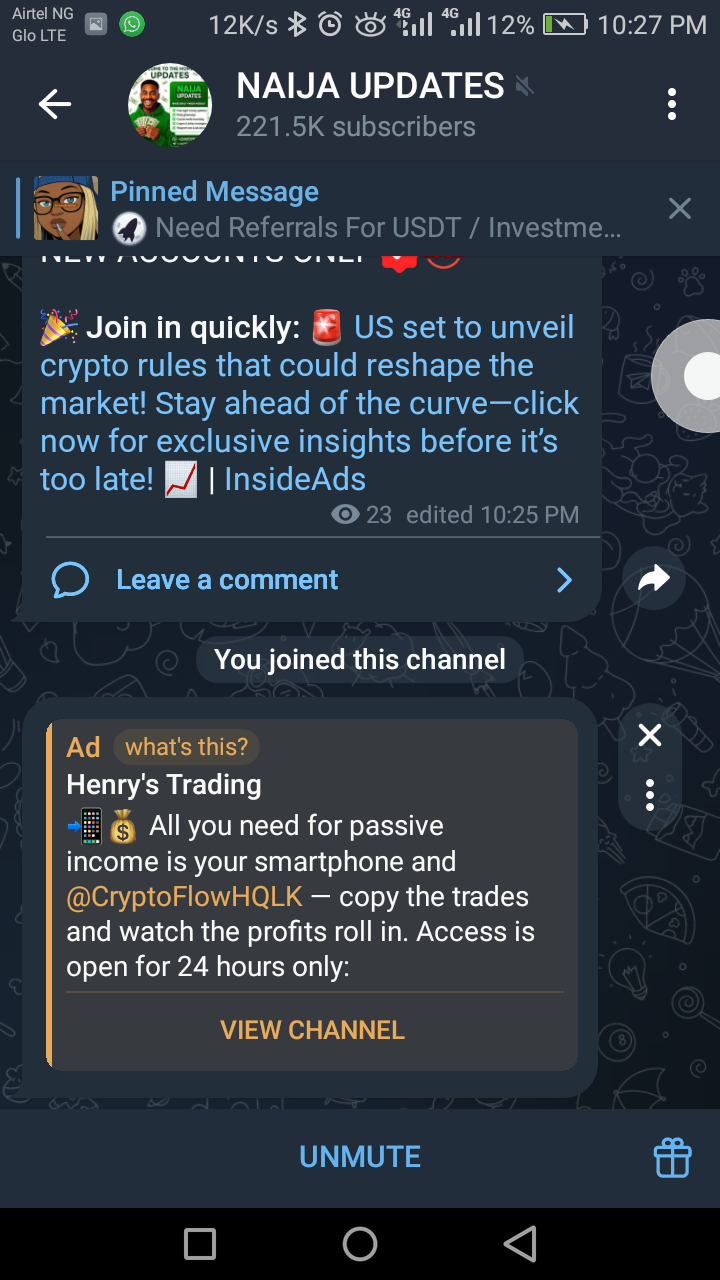Viewport: 720px width, 1280px height.
Task: Open the gift icon beside Unmute
Action: tap(672, 1157)
